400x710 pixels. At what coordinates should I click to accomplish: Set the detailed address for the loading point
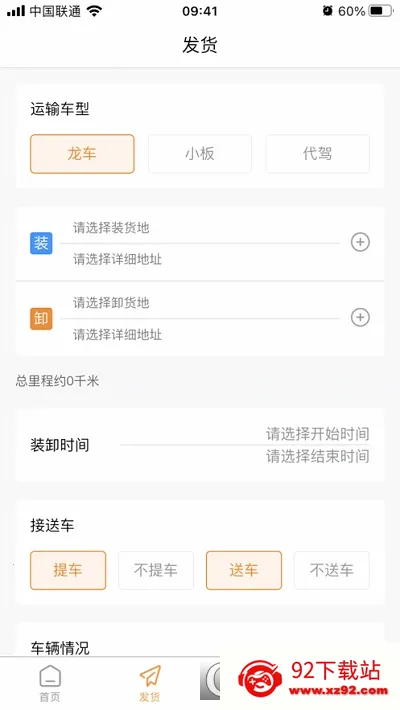click(x=200, y=259)
